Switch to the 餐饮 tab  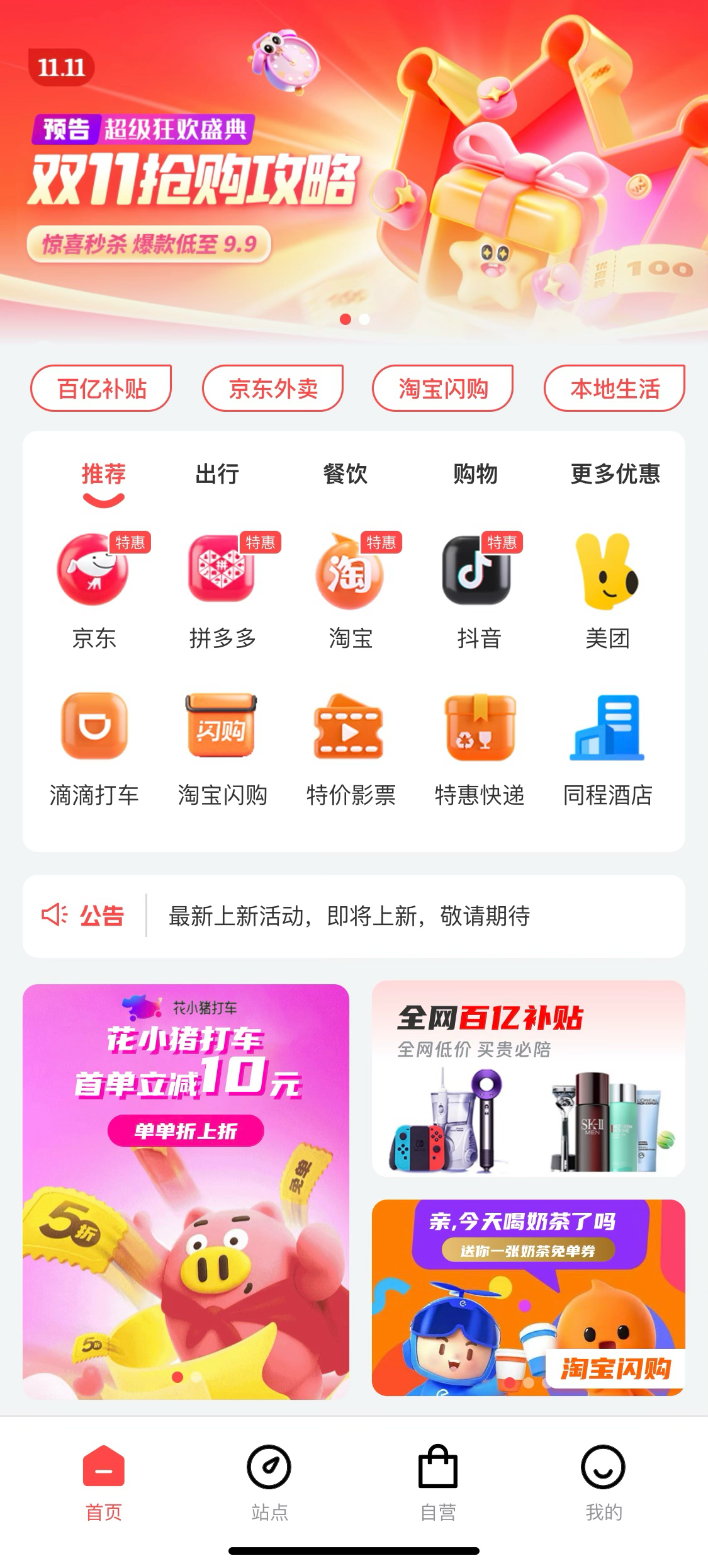click(347, 475)
